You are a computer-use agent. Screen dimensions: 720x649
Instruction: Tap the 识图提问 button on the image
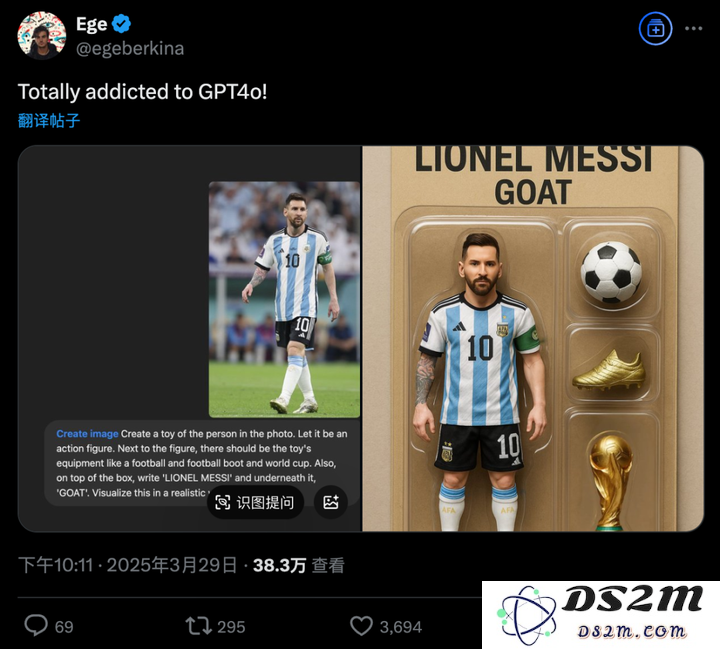(x=256, y=502)
